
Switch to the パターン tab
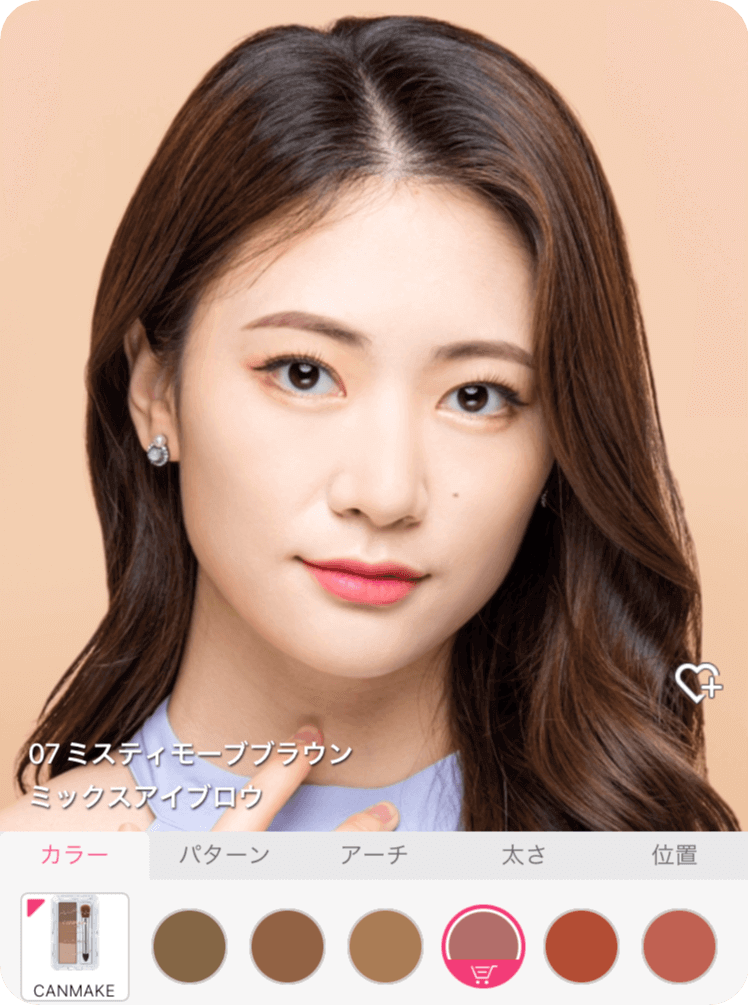[x=224, y=855]
